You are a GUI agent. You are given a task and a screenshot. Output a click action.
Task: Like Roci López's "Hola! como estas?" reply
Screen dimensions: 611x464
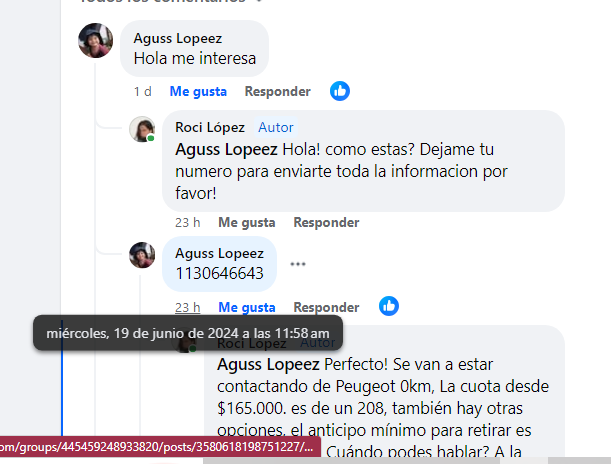pyautogui.click(x=247, y=222)
